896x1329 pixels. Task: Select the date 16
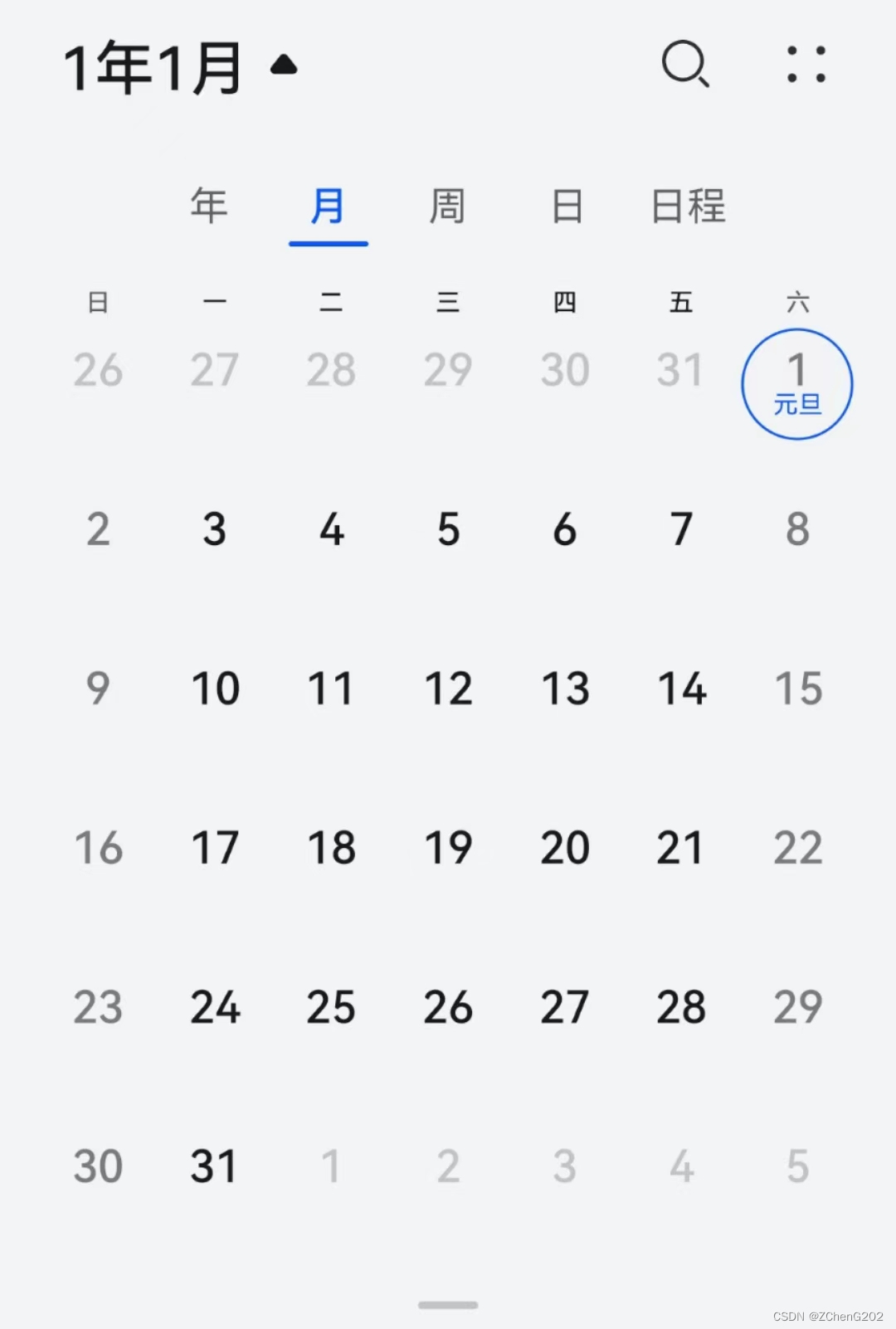98,848
